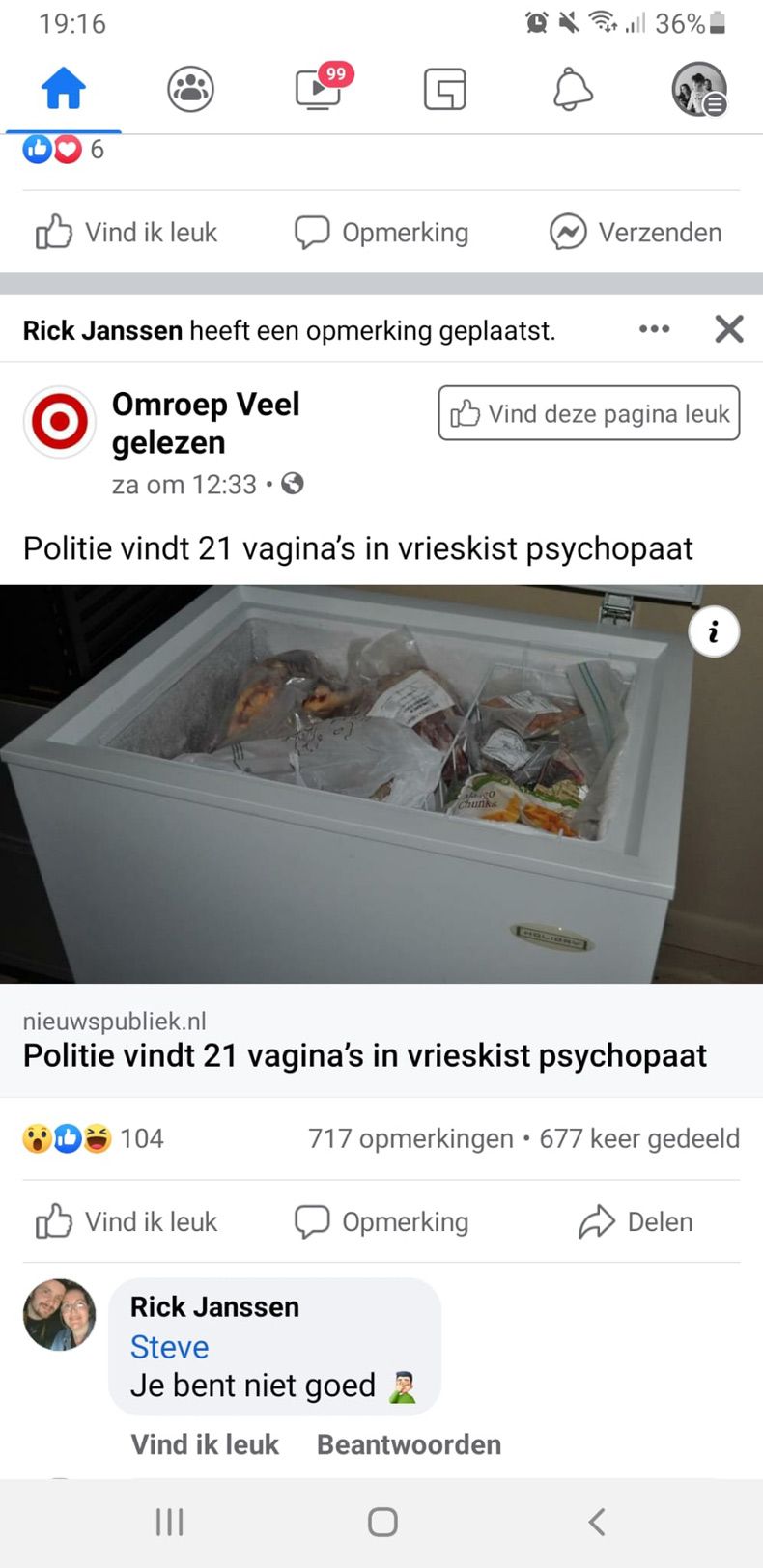Open the Omroep Veel gelezen page avatar
This screenshot has height=1568, width=763.
click(59, 422)
